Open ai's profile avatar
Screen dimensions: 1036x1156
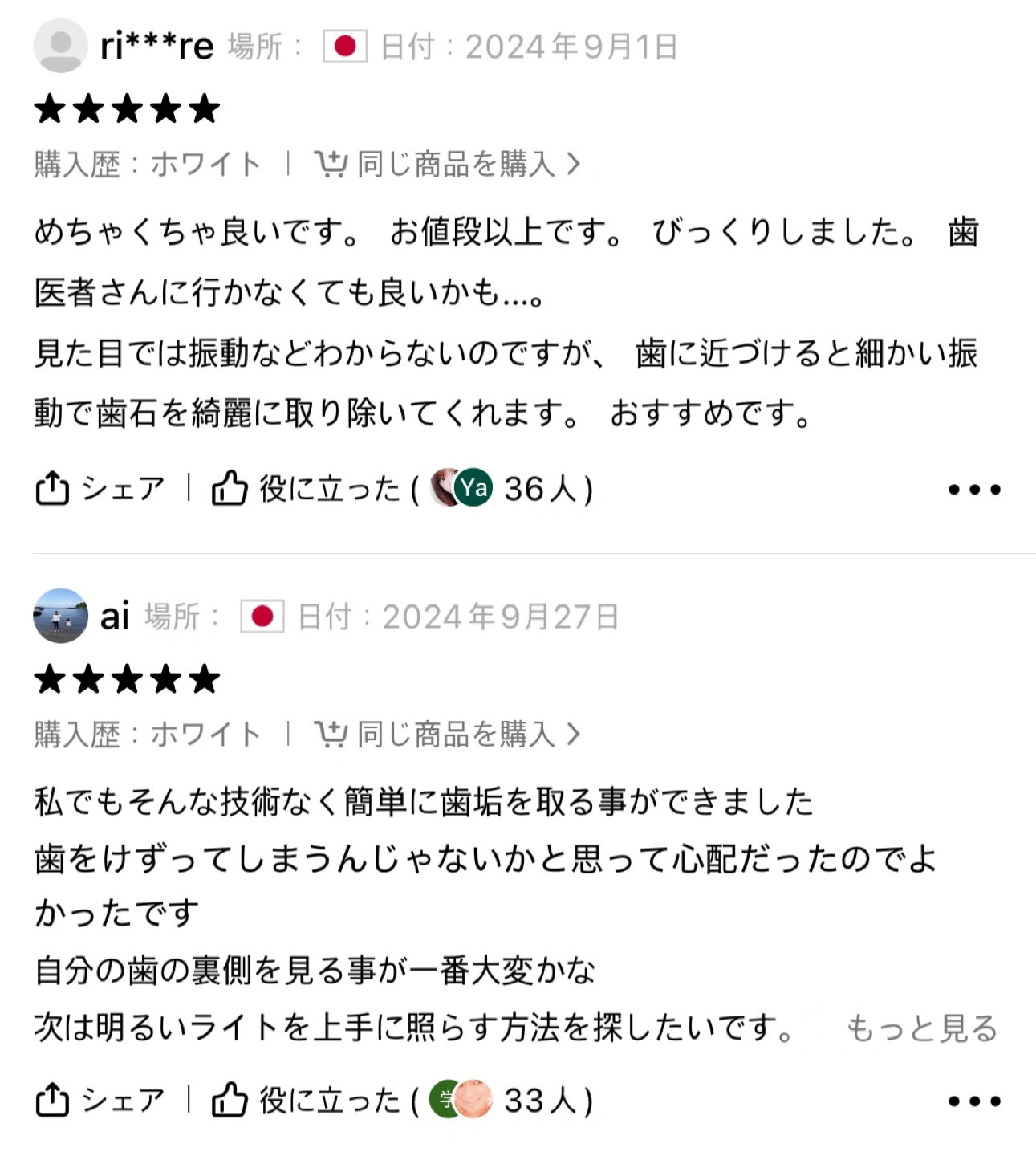pos(60,616)
